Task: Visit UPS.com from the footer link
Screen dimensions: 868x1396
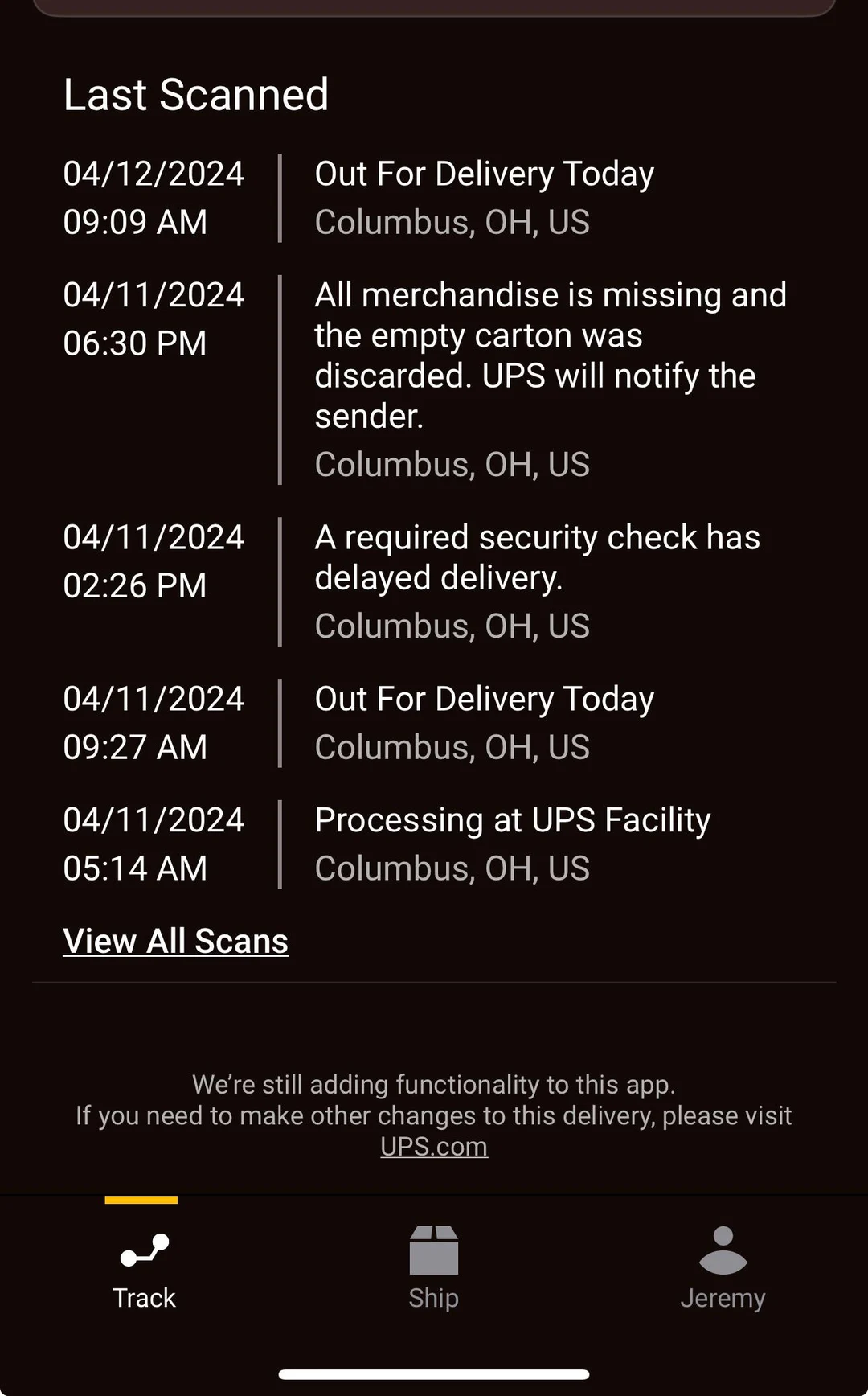Action: (433, 1145)
